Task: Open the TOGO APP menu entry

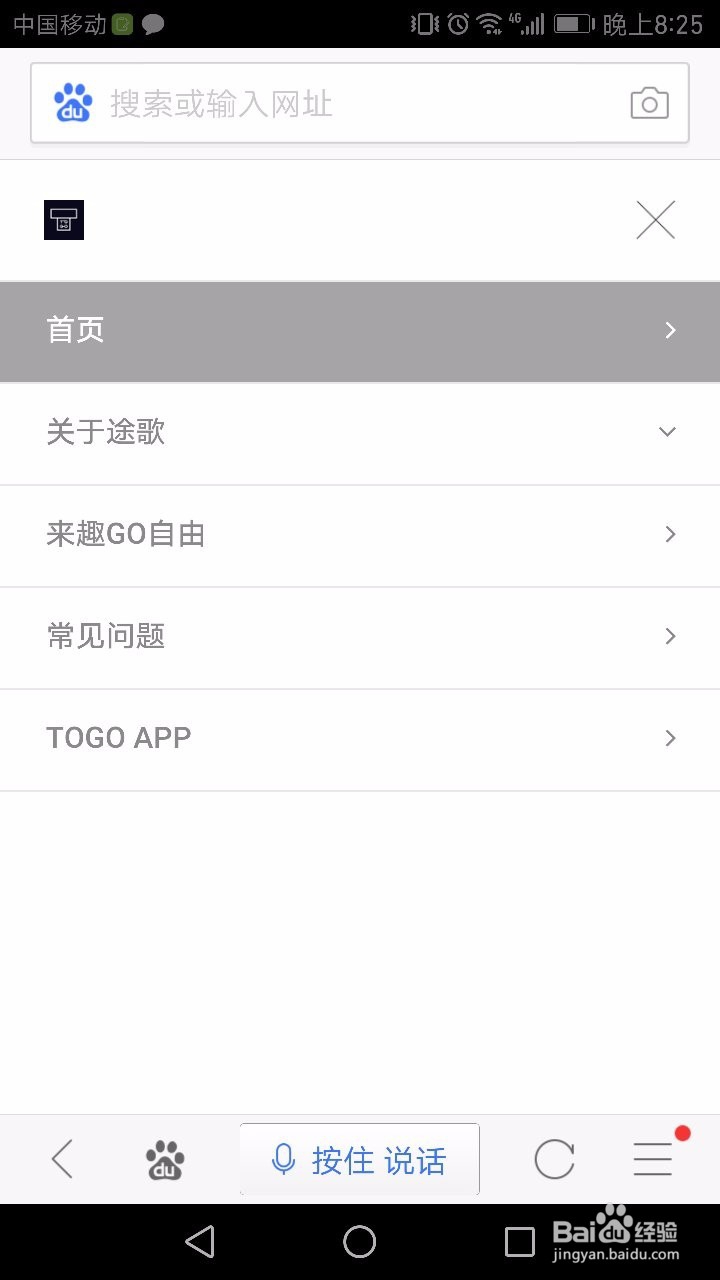Action: click(x=360, y=738)
